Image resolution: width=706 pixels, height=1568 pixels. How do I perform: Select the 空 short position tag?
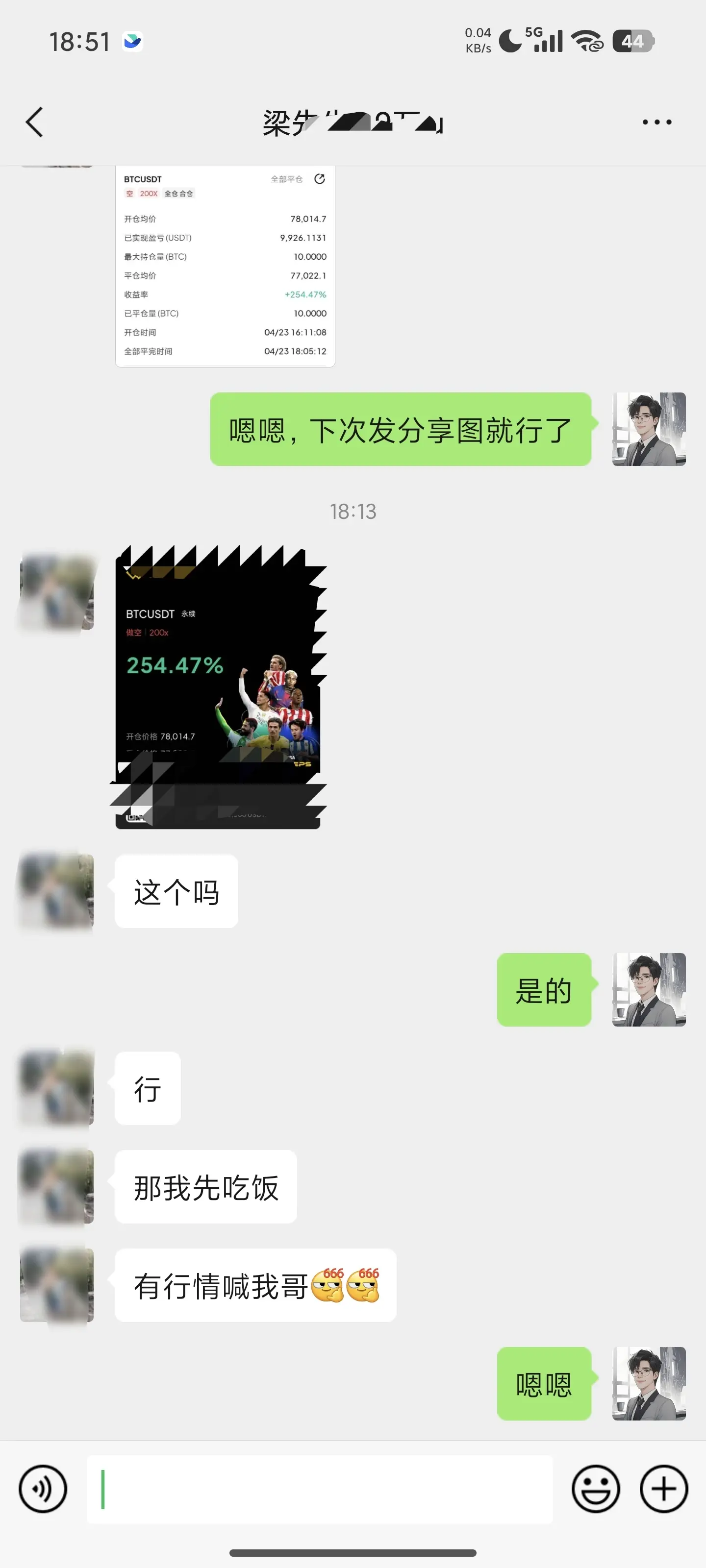[129, 194]
